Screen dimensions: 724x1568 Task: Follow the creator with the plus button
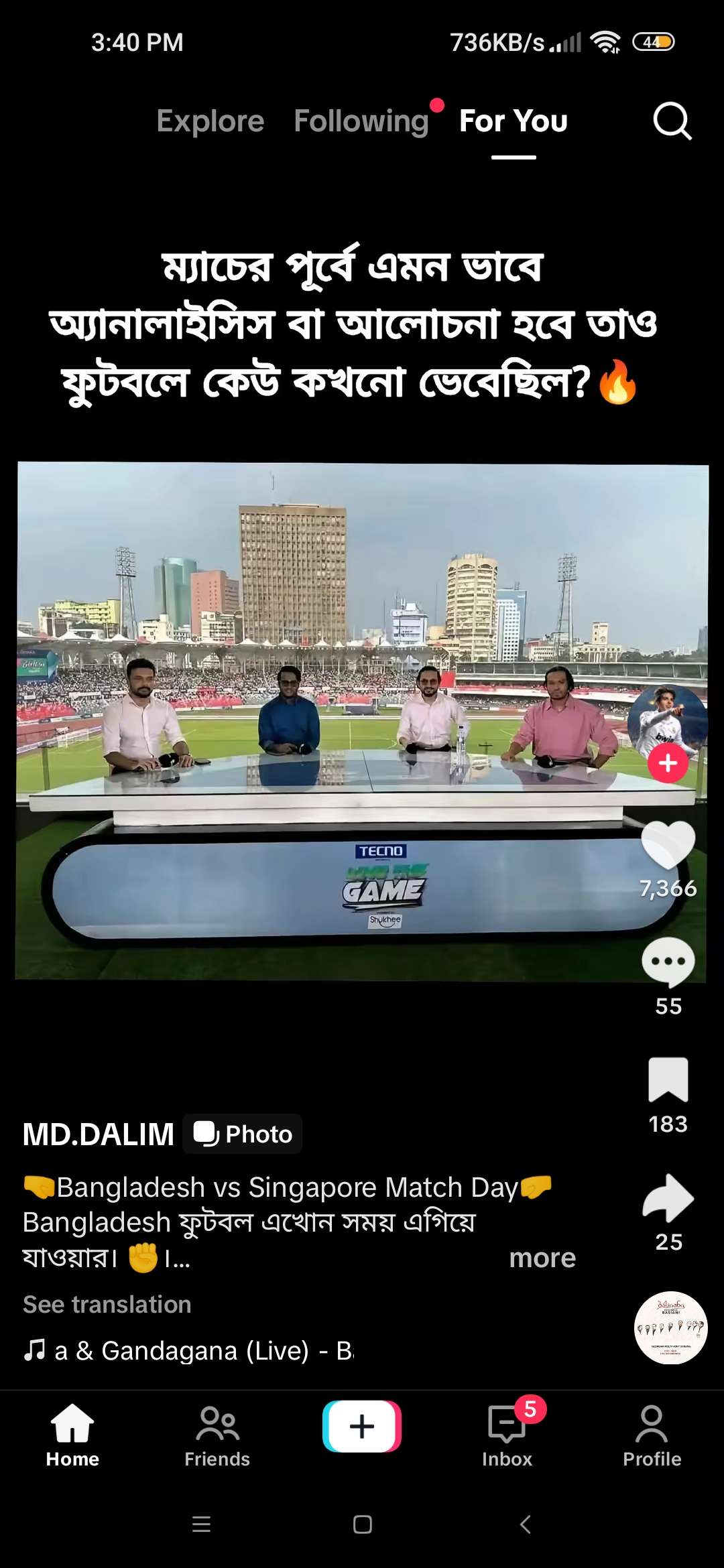(x=668, y=763)
